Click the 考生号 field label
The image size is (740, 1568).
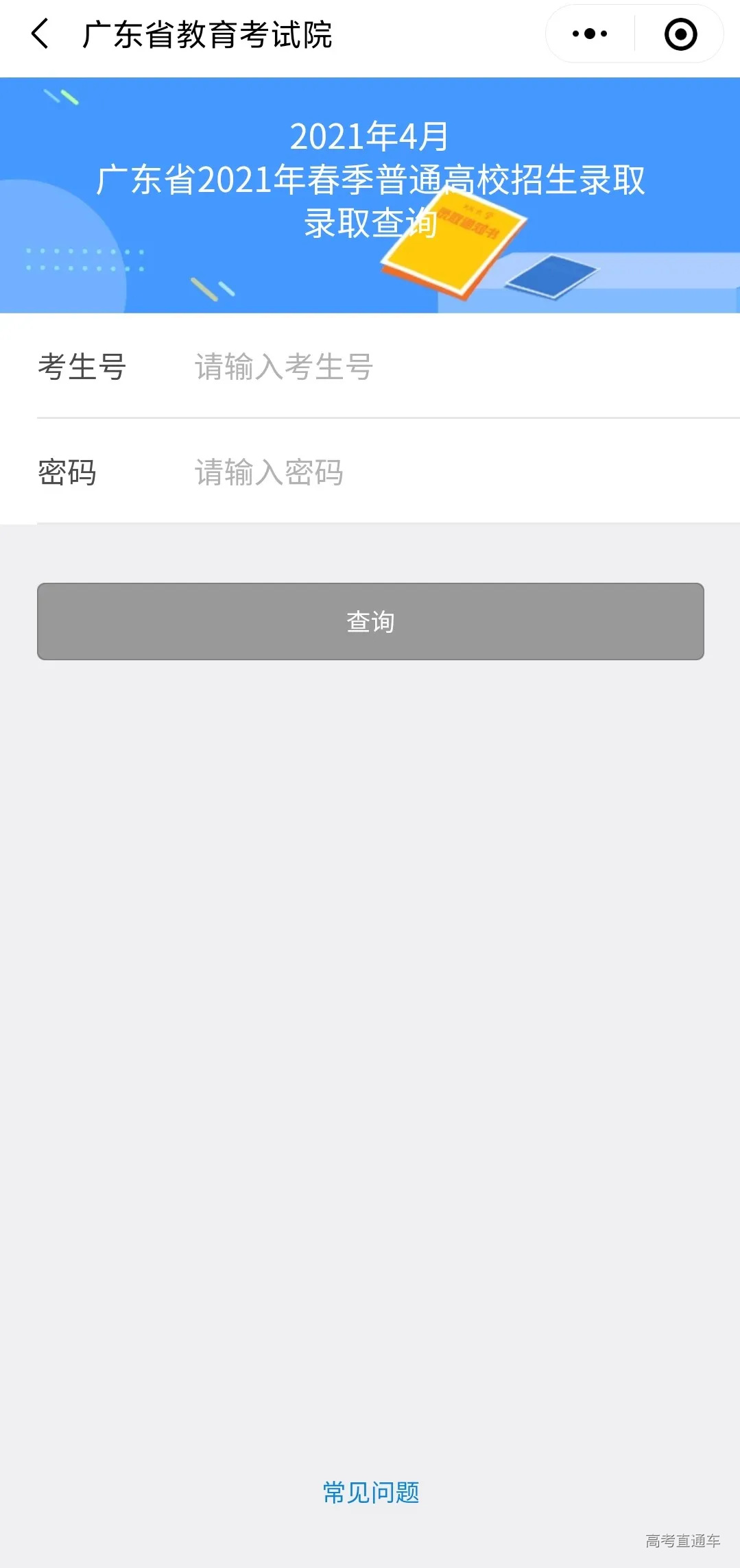click(81, 368)
